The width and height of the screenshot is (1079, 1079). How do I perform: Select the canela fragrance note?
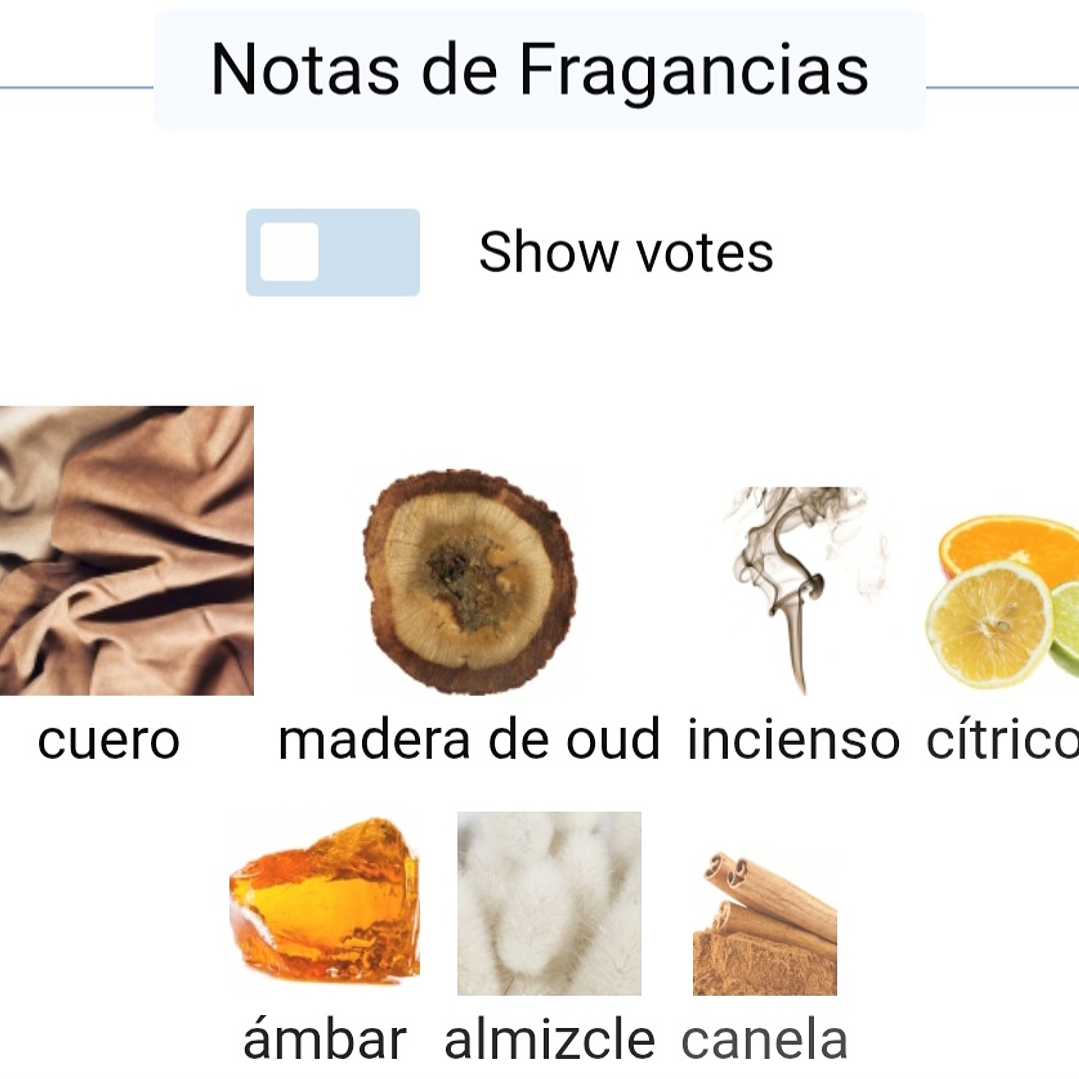coord(765,923)
